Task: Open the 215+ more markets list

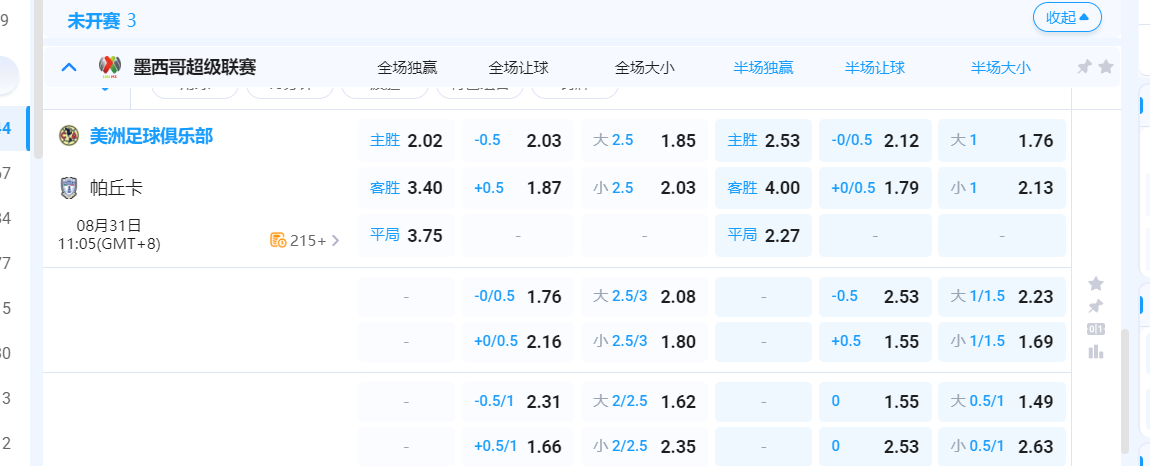Action: 305,240
